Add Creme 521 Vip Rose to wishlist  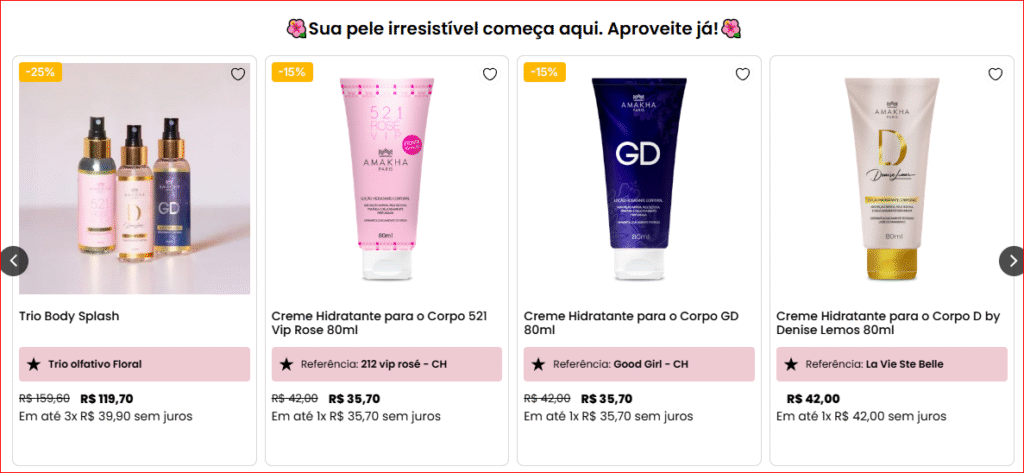(x=490, y=74)
